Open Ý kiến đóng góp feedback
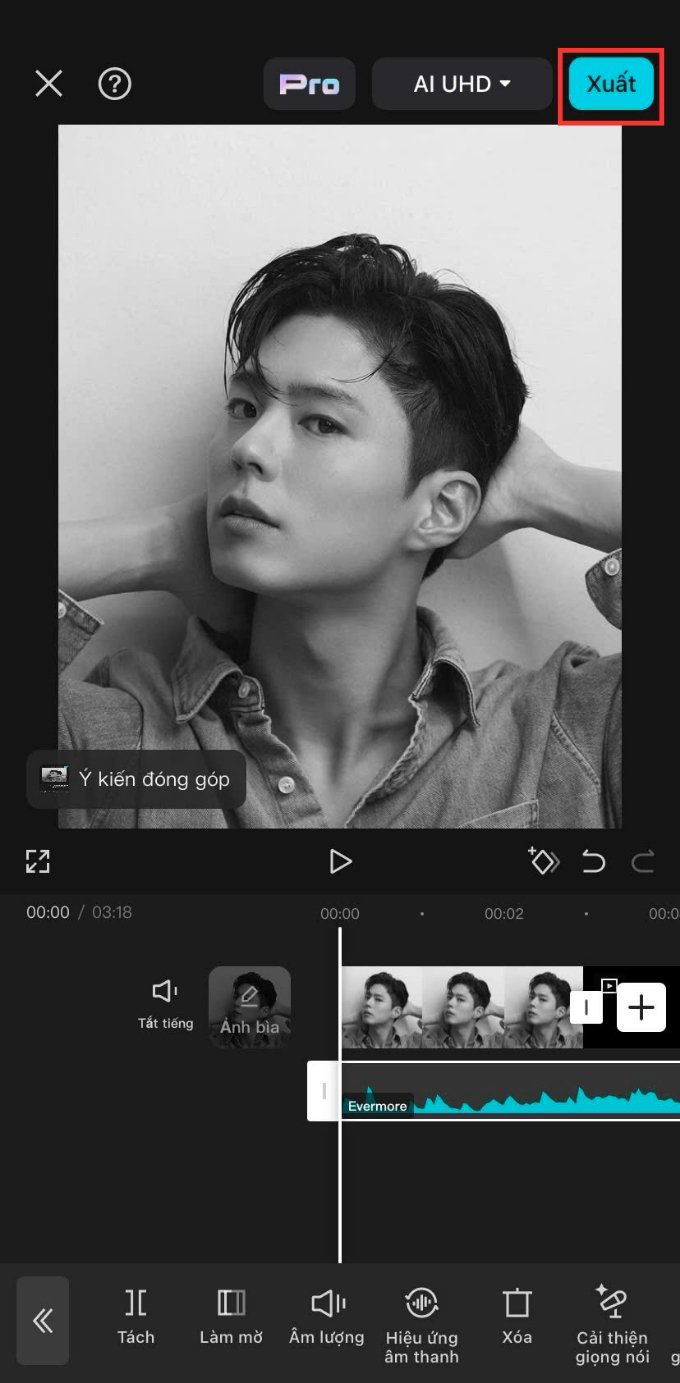 136,779
